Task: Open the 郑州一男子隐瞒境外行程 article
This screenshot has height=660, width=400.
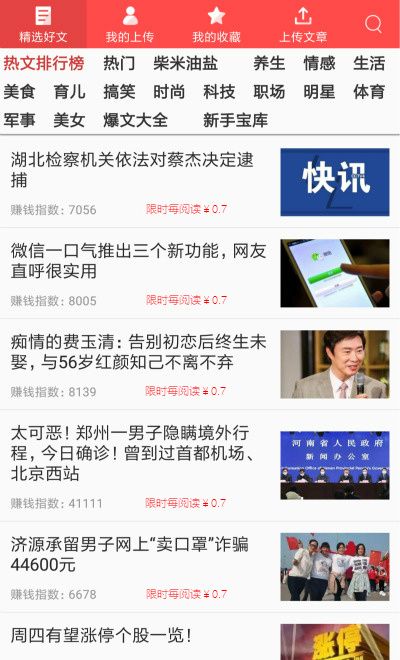Action: point(200,466)
